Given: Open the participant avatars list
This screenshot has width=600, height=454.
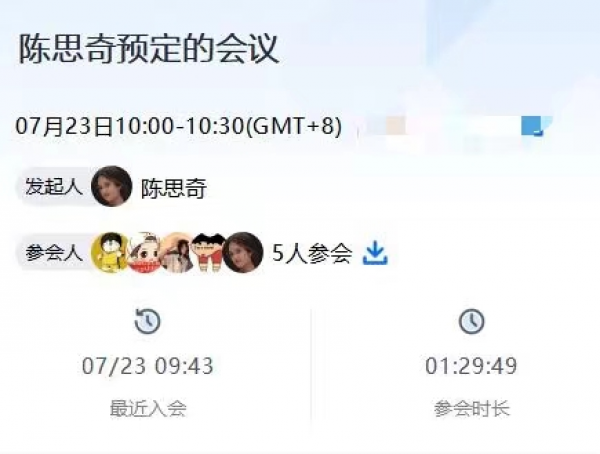Looking at the screenshot, I should click(177, 253).
